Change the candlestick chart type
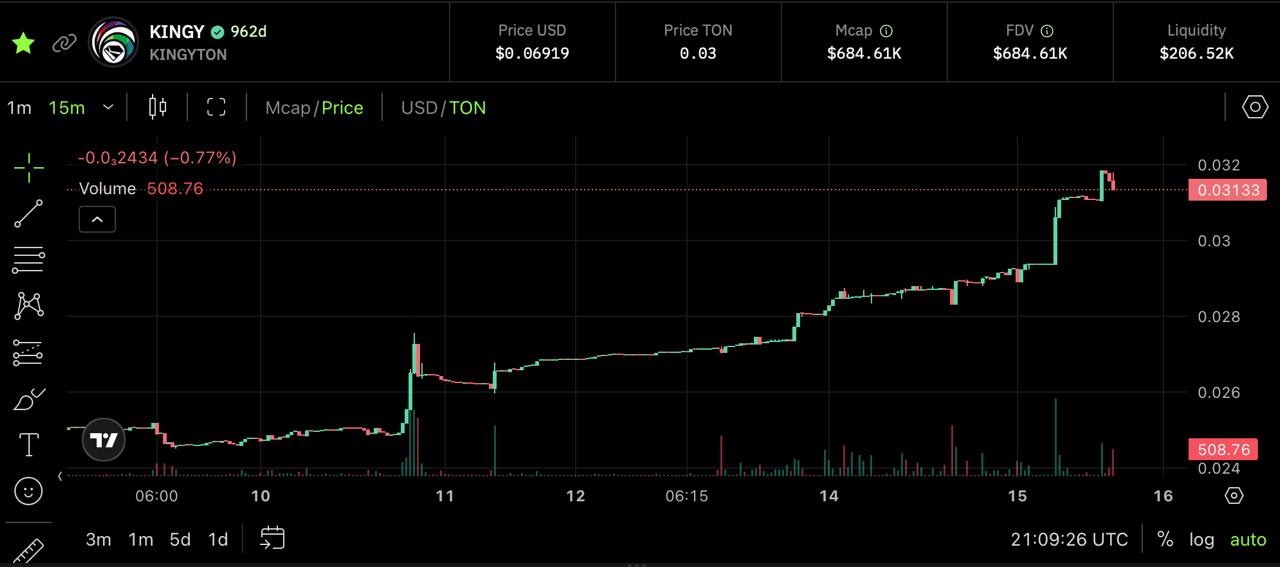1280x567 pixels. pos(157,107)
